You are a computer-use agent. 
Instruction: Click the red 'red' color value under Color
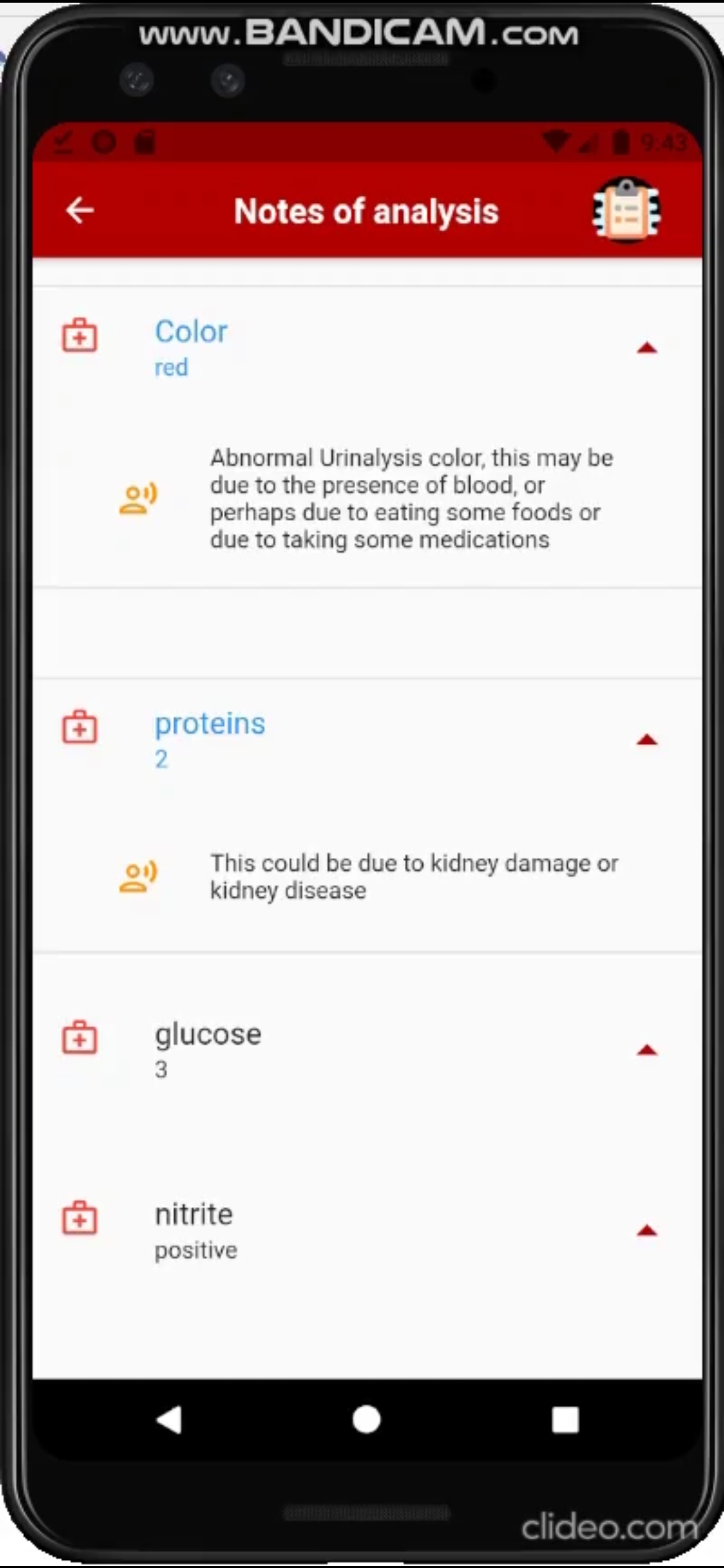click(170, 367)
